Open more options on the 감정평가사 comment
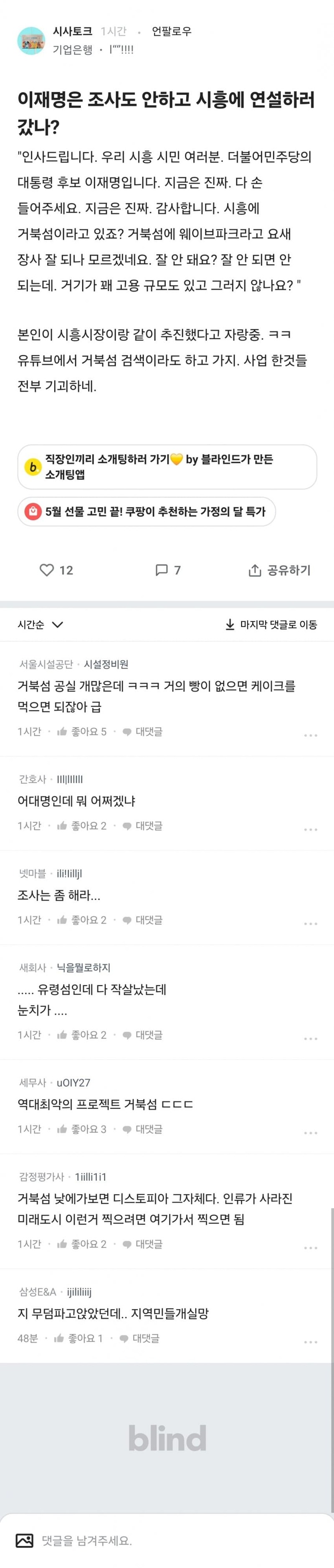Image resolution: width=334 pixels, height=1568 pixels. (x=310, y=1248)
